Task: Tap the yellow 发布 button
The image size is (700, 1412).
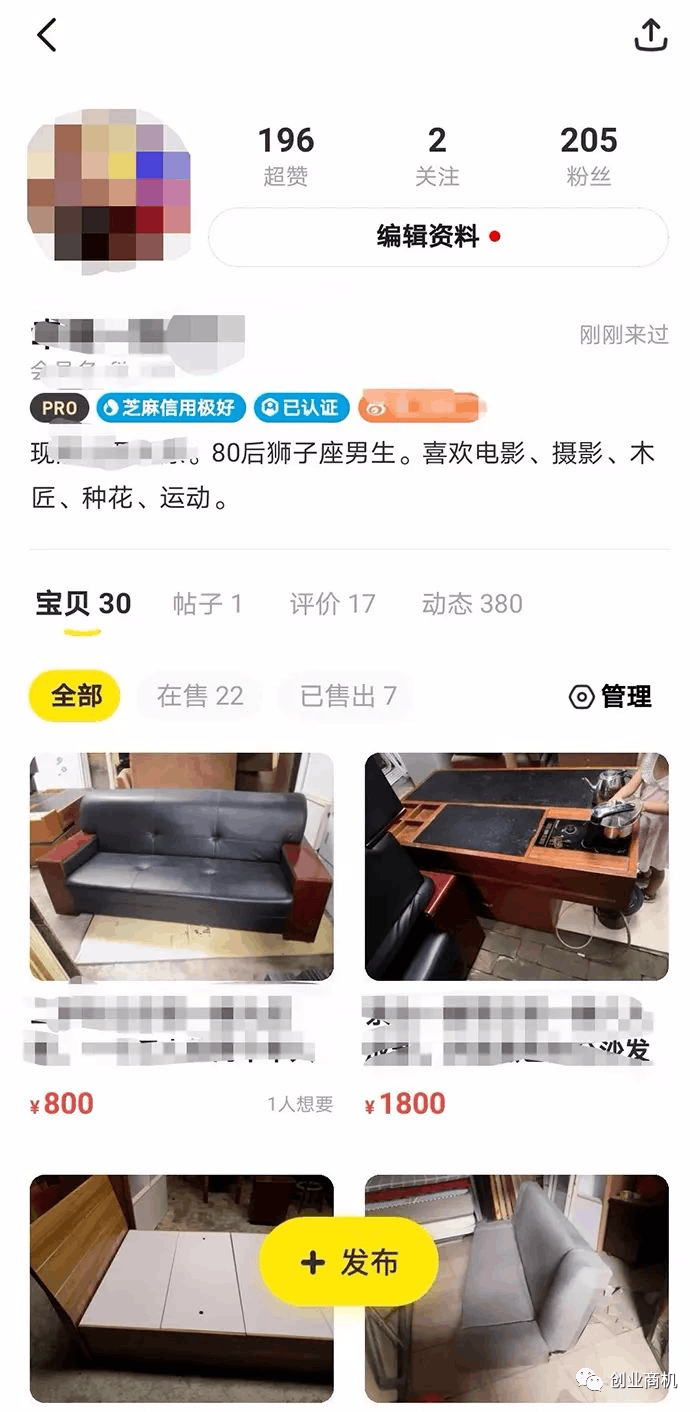Action: [x=349, y=1262]
